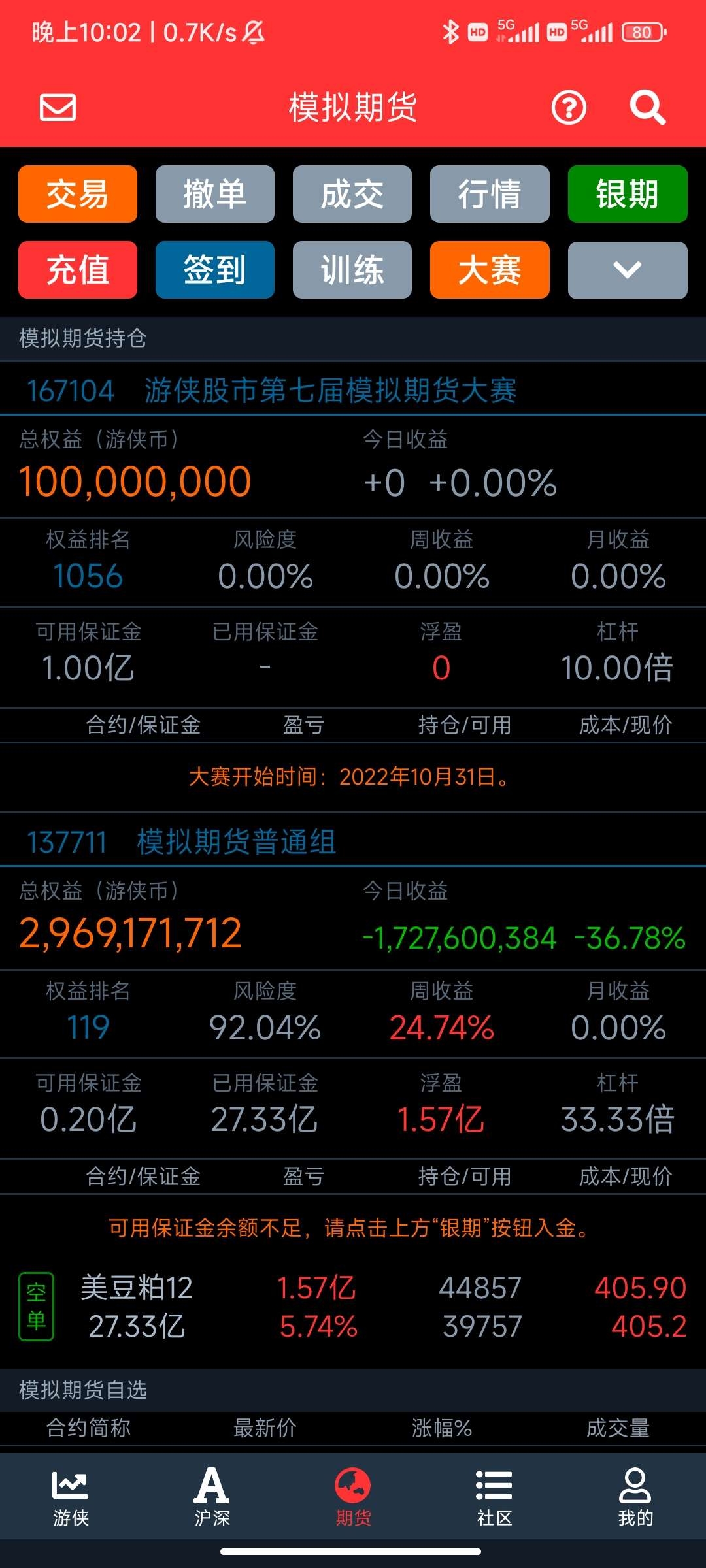Image resolution: width=706 pixels, height=1568 pixels.
Task: Open the search magnifier icon
Action: coord(647,108)
